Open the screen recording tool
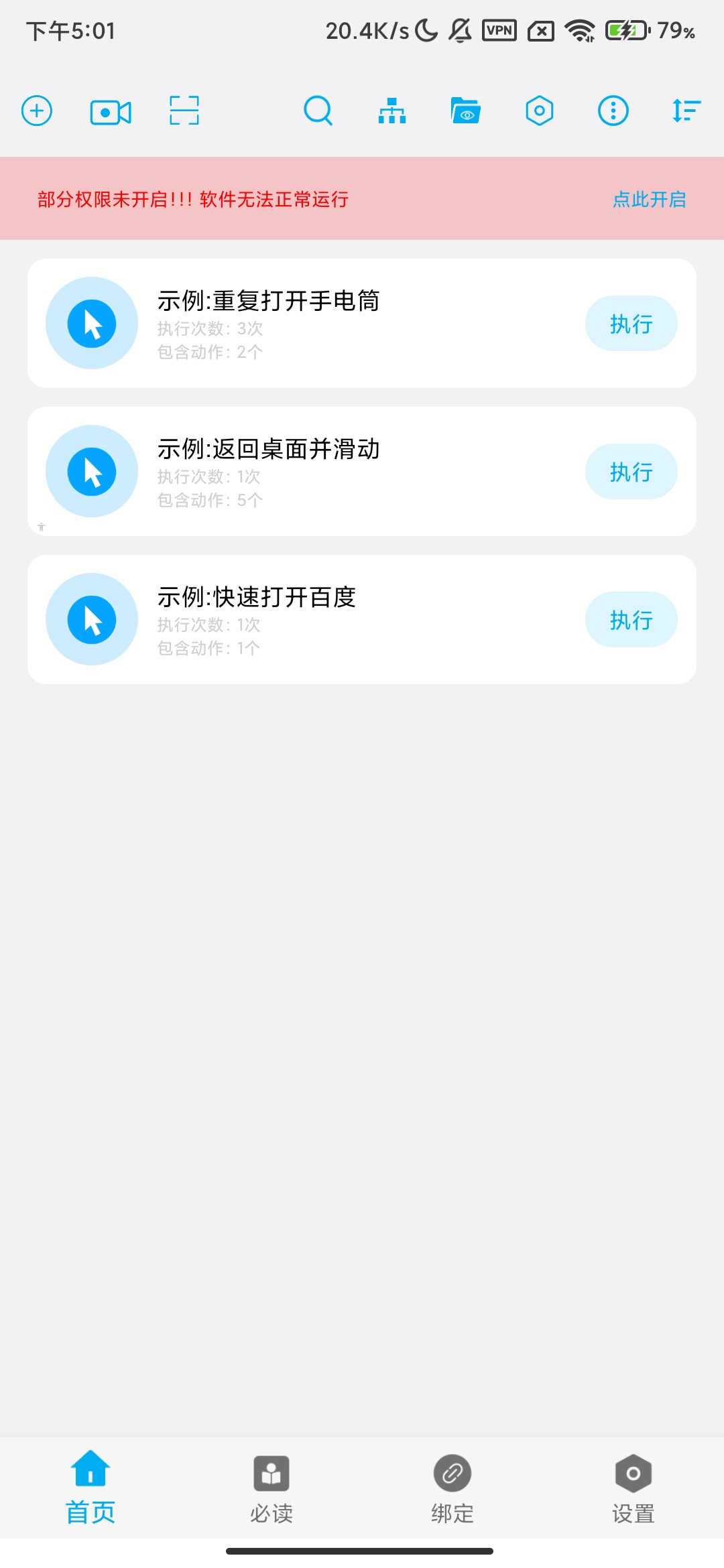724x1568 pixels. [110, 111]
